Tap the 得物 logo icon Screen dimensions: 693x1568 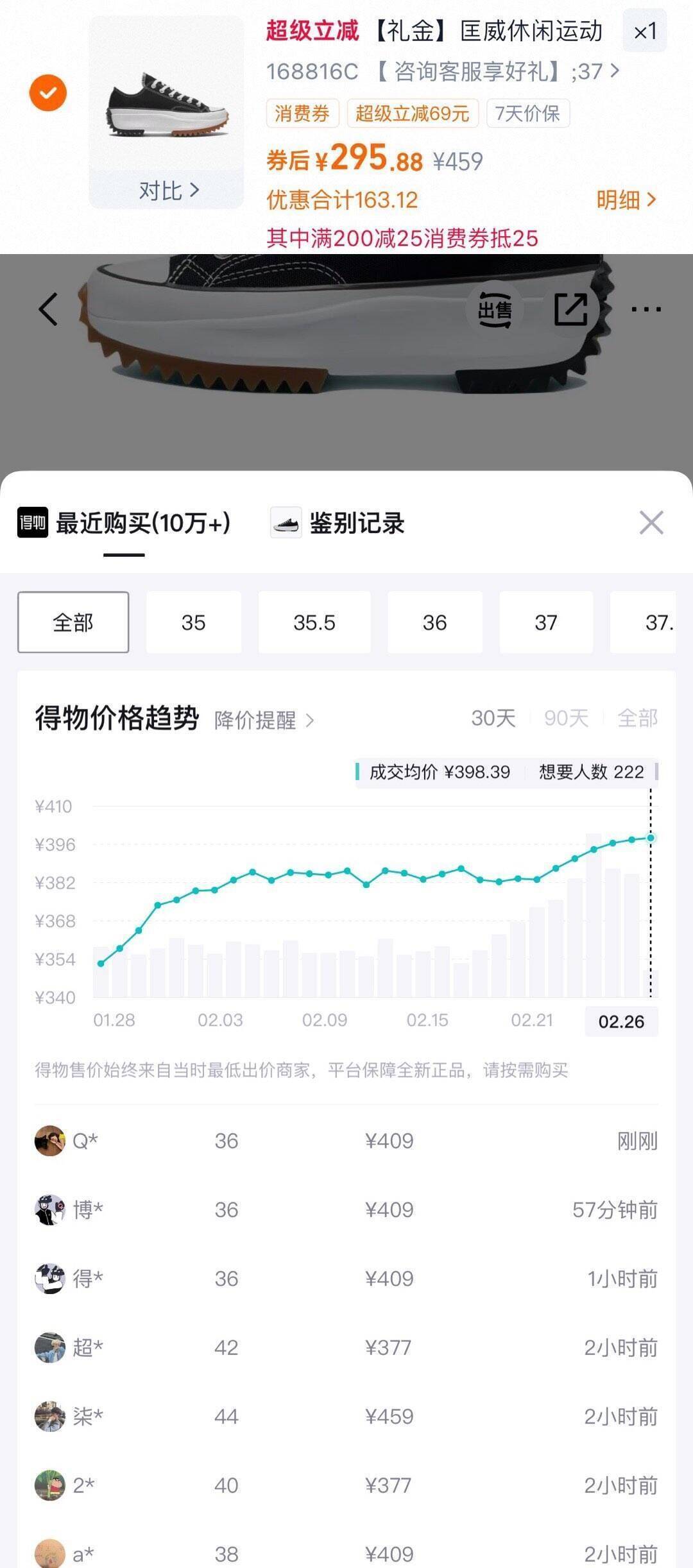tap(31, 524)
